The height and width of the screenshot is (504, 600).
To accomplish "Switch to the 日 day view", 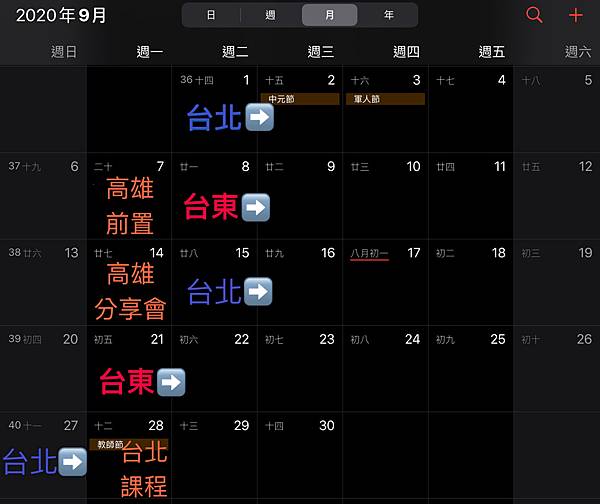I will (x=210, y=15).
